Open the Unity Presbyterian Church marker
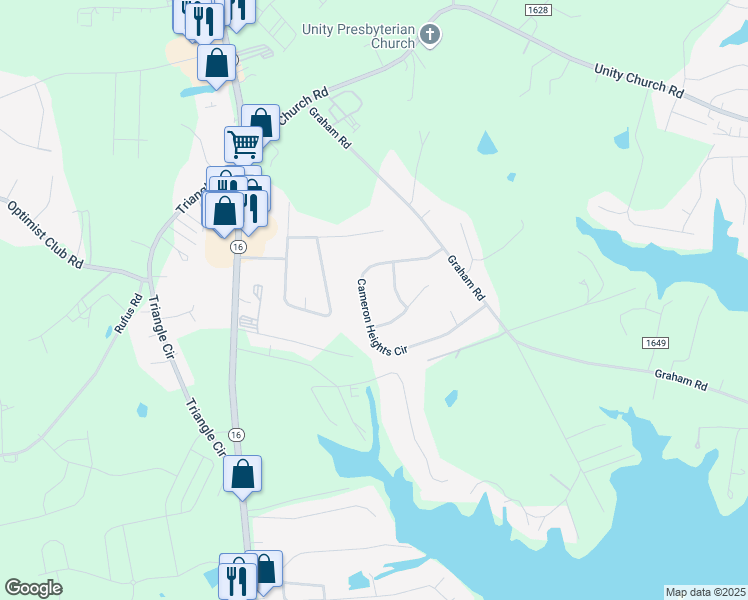 pos(430,36)
